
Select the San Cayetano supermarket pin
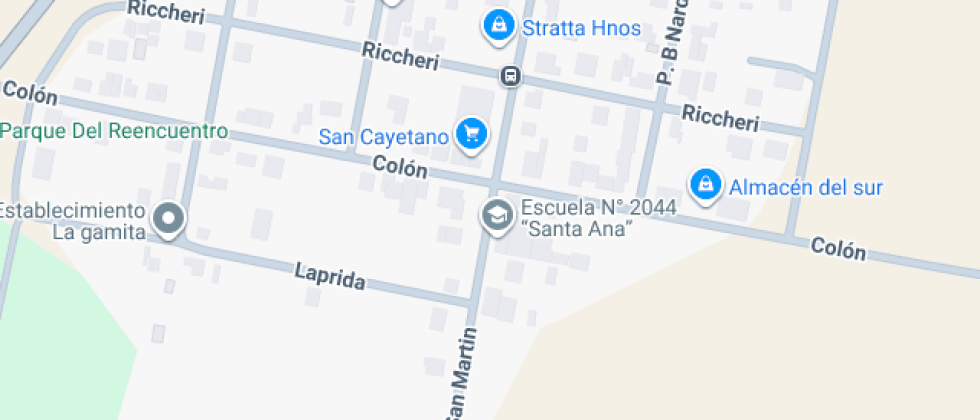pos(471,133)
